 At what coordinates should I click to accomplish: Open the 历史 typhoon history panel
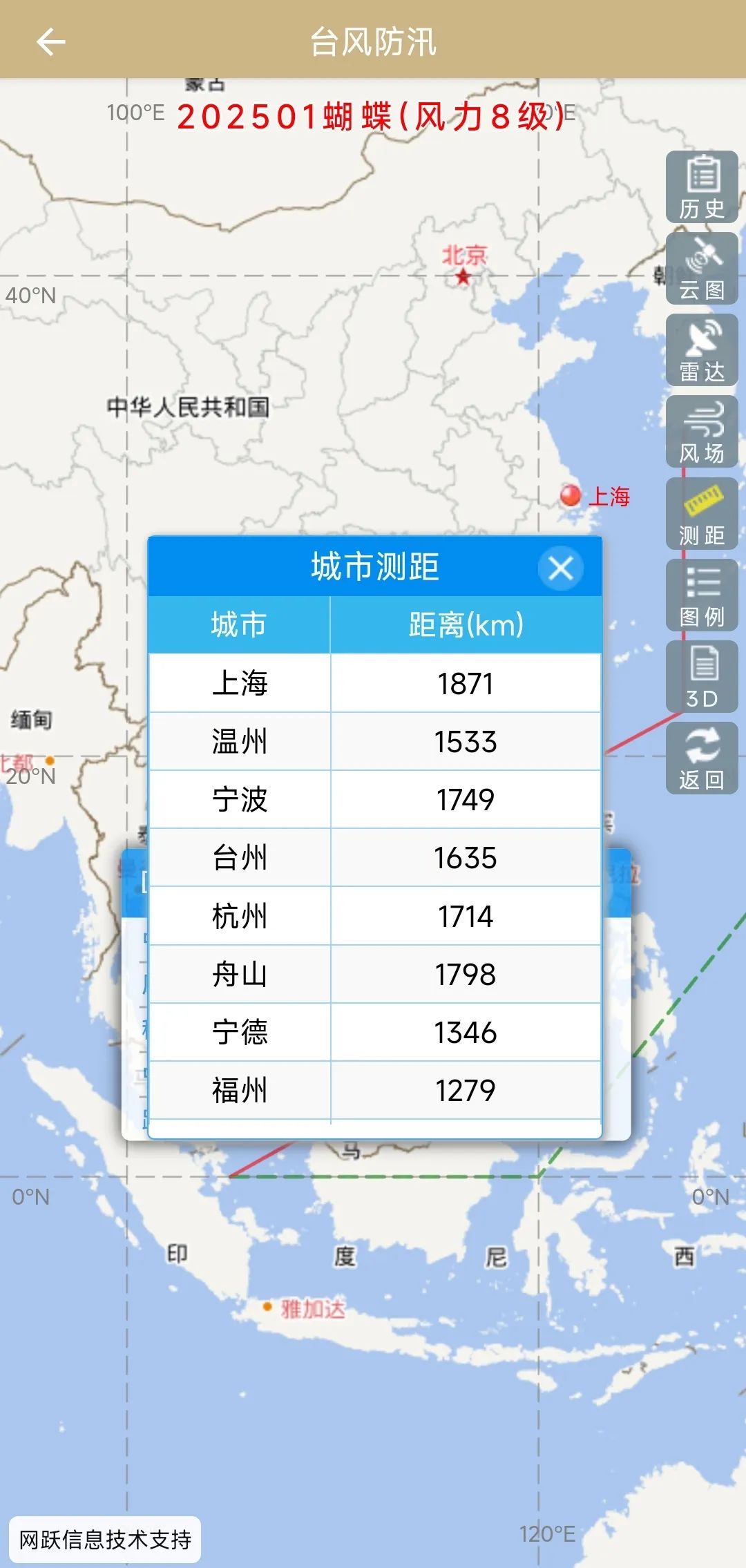[x=702, y=187]
